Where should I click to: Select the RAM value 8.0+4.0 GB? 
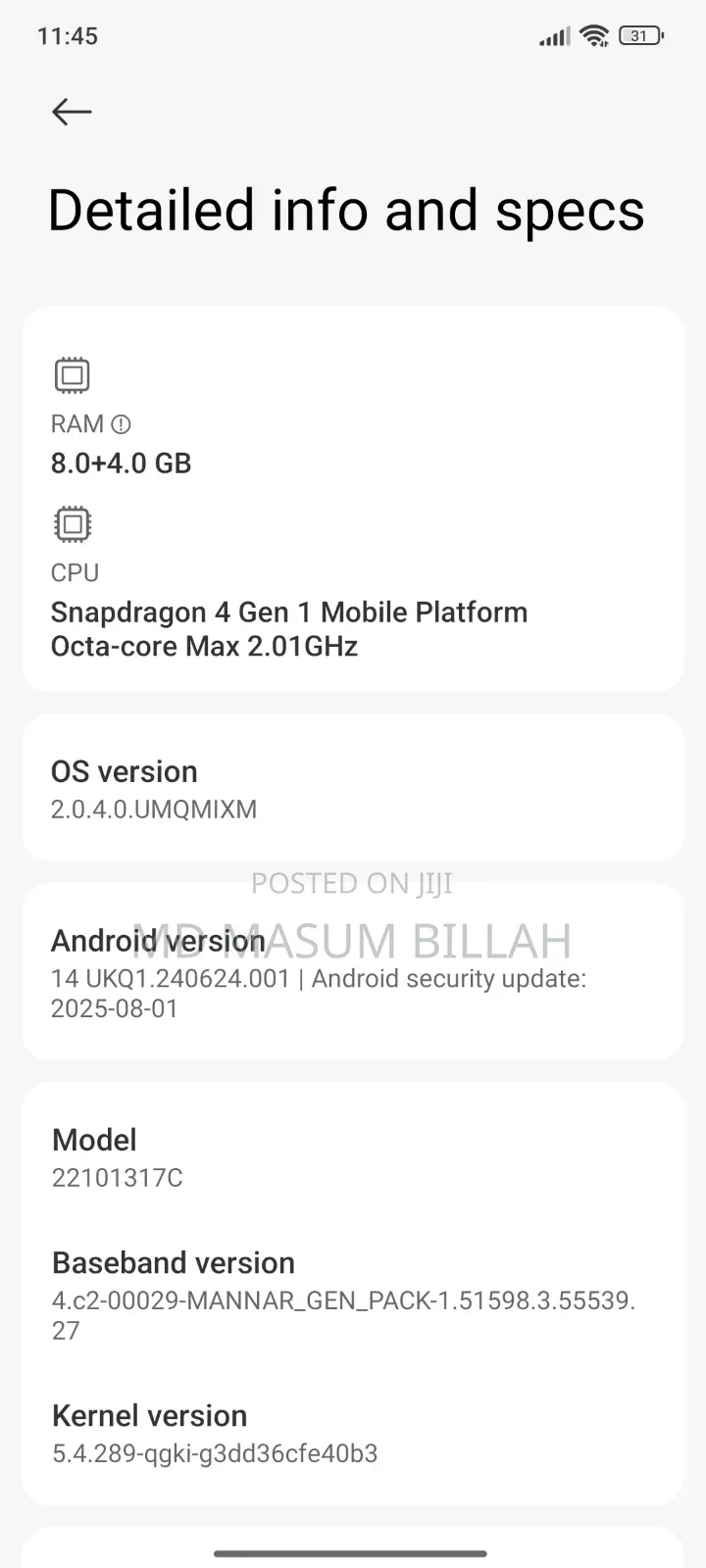[121, 463]
